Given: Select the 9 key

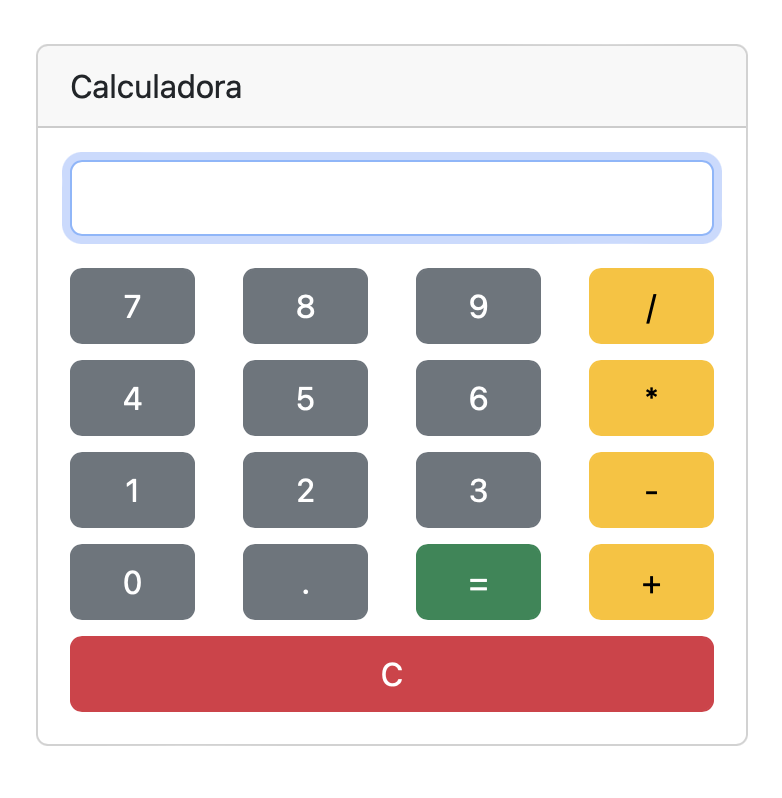Looking at the screenshot, I should pos(478,306).
